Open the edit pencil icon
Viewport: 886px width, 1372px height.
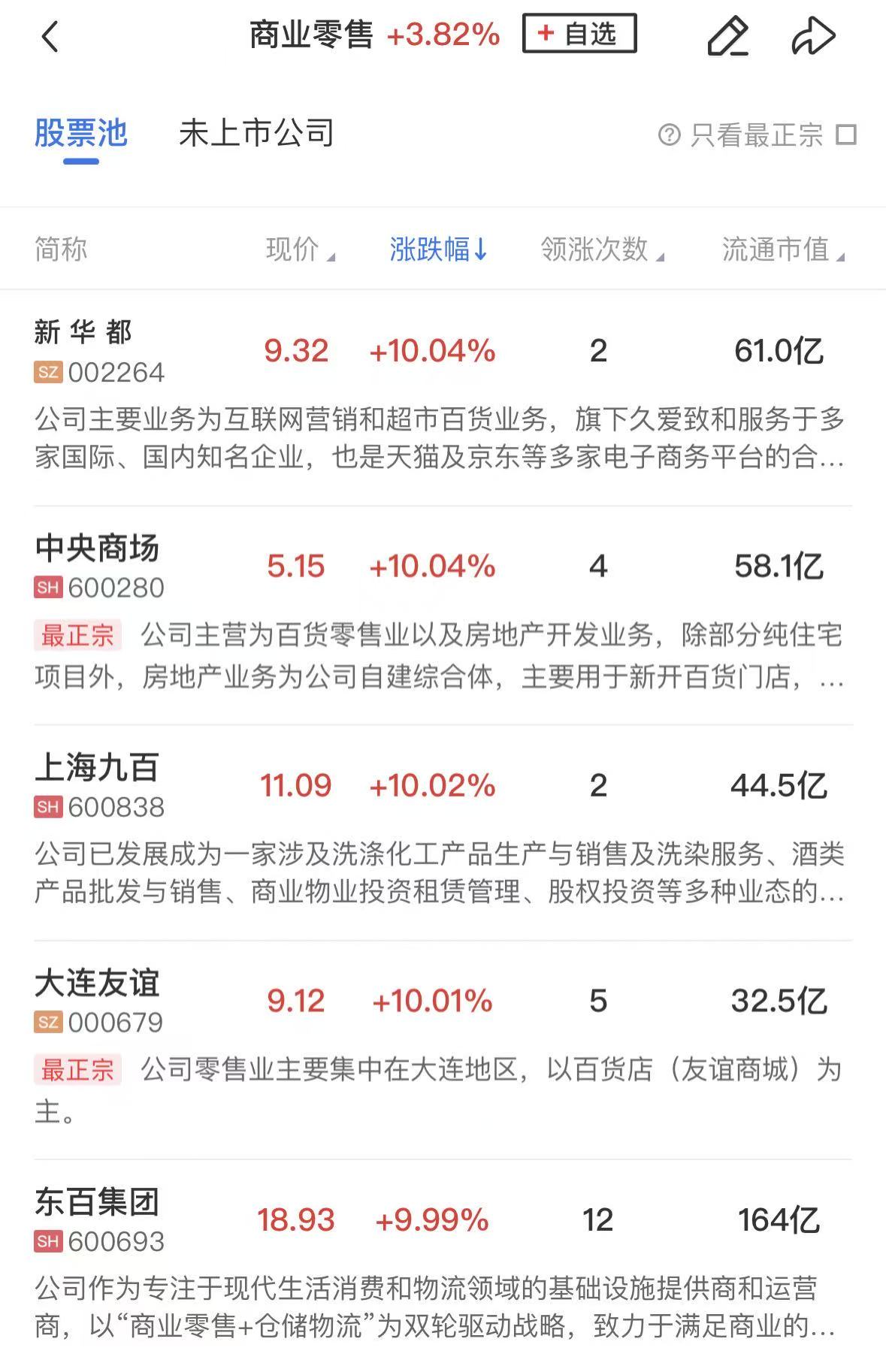coord(727,36)
